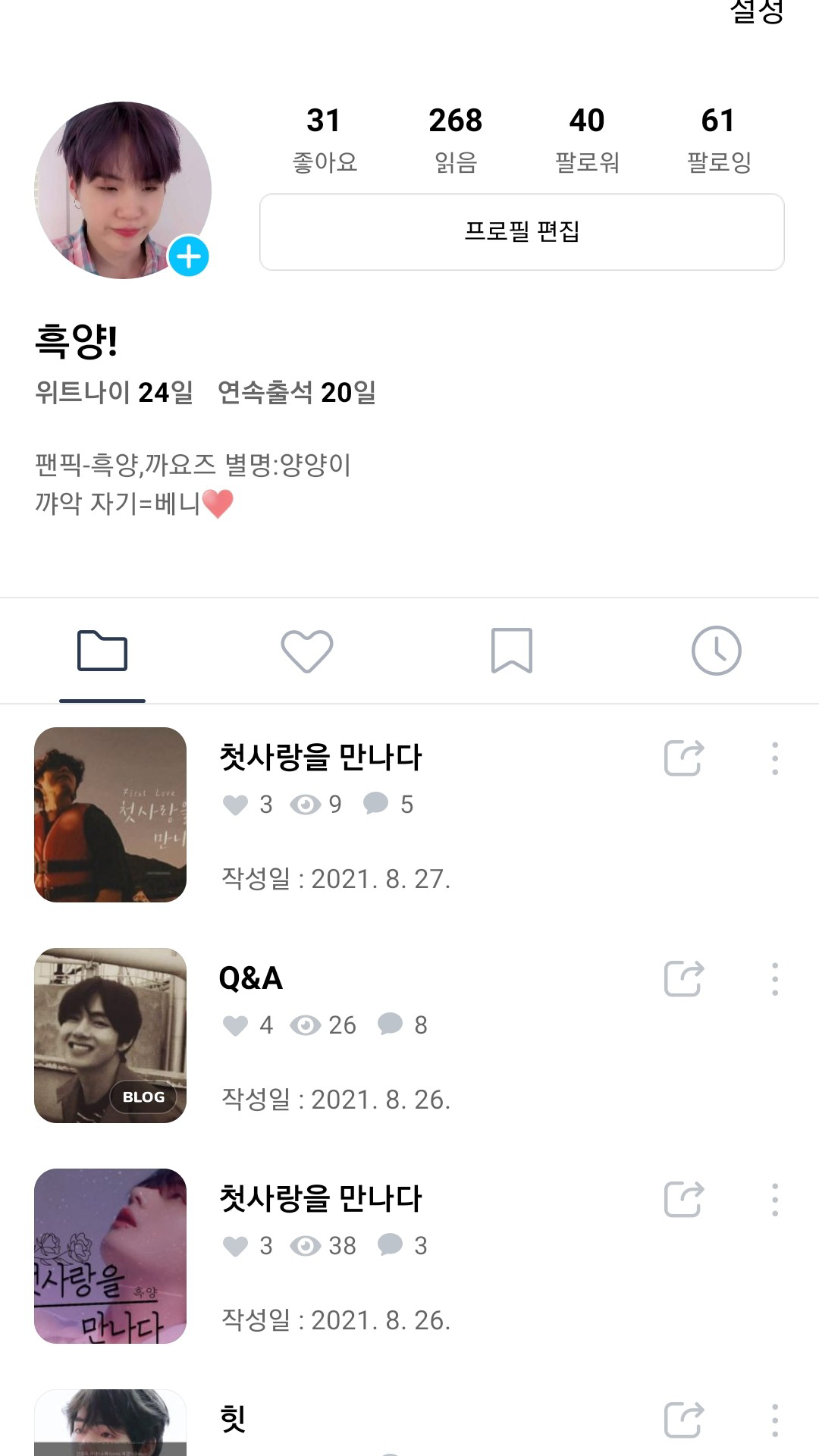
Task: Share 첫사랑을 만나다 with 38 views
Action: pyautogui.click(x=683, y=1200)
